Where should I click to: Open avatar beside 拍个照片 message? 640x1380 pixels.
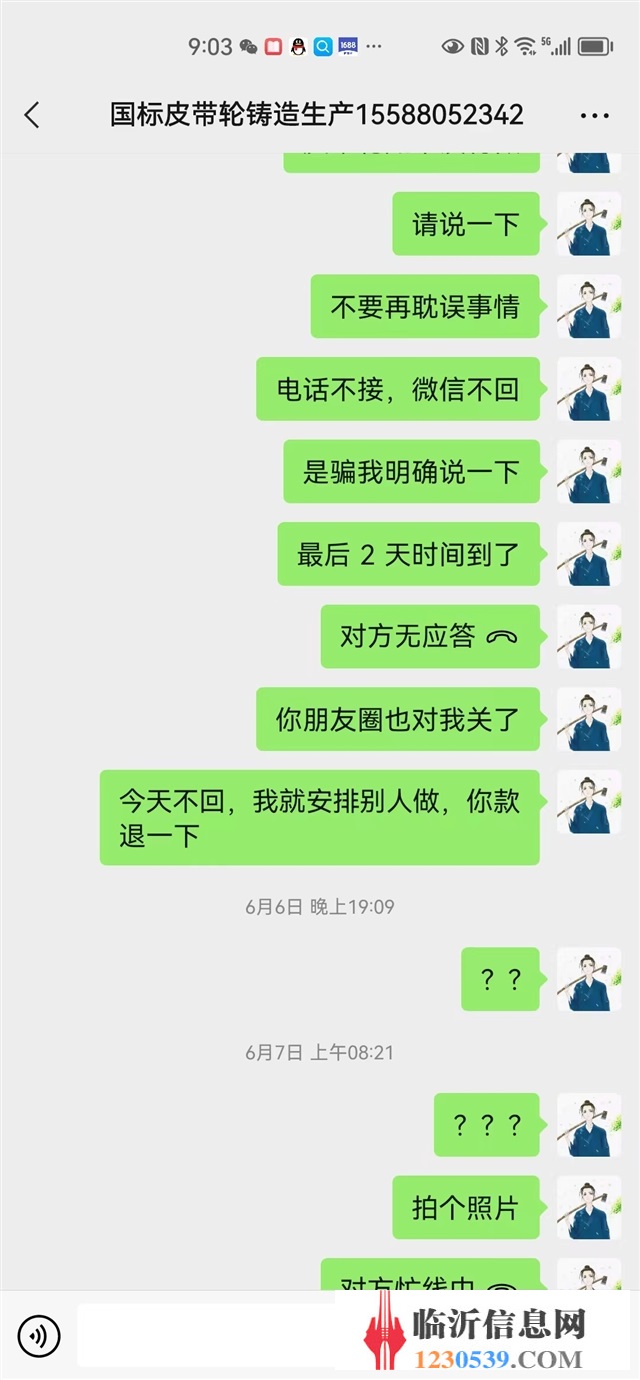pyautogui.click(x=589, y=1208)
